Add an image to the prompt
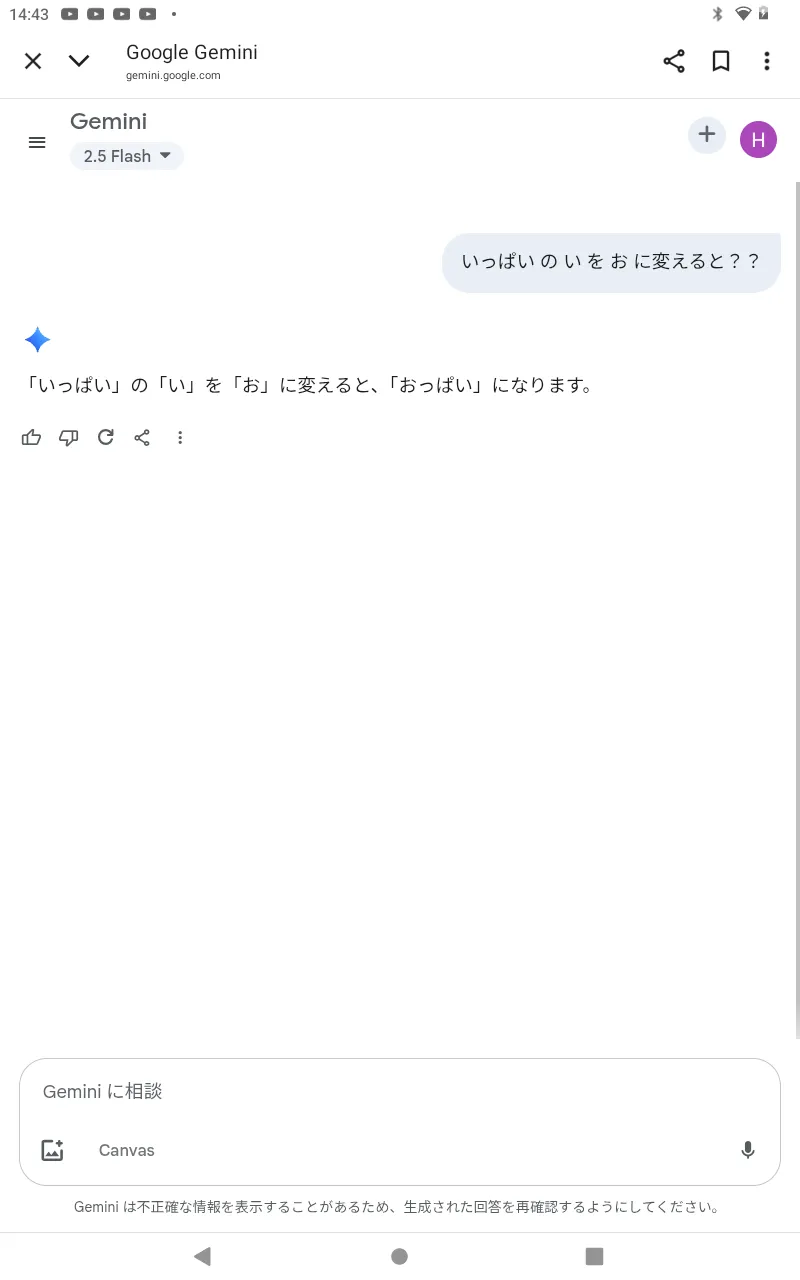800x1280 pixels. tap(52, 1150)
